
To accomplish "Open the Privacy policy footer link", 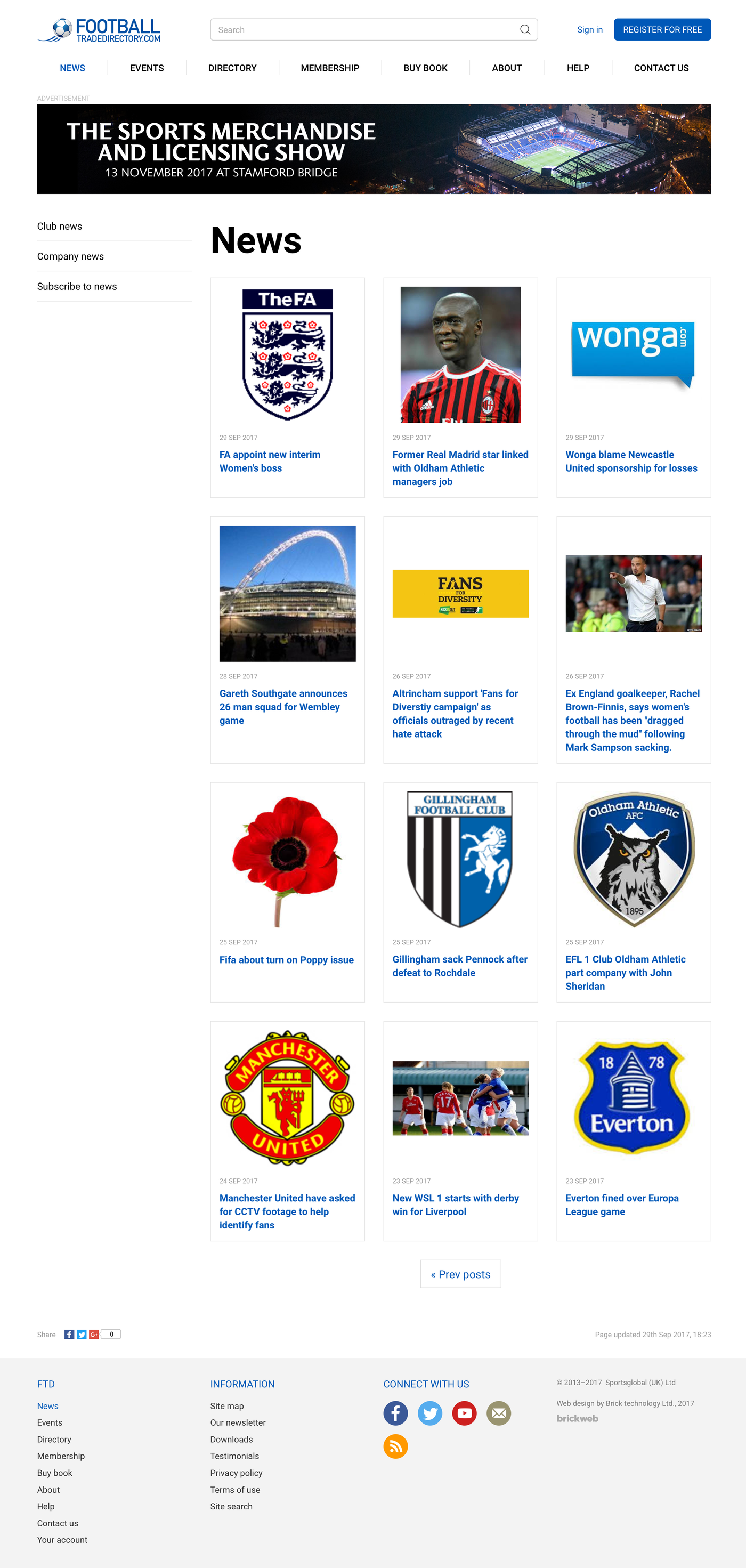I will (236, 1473).
